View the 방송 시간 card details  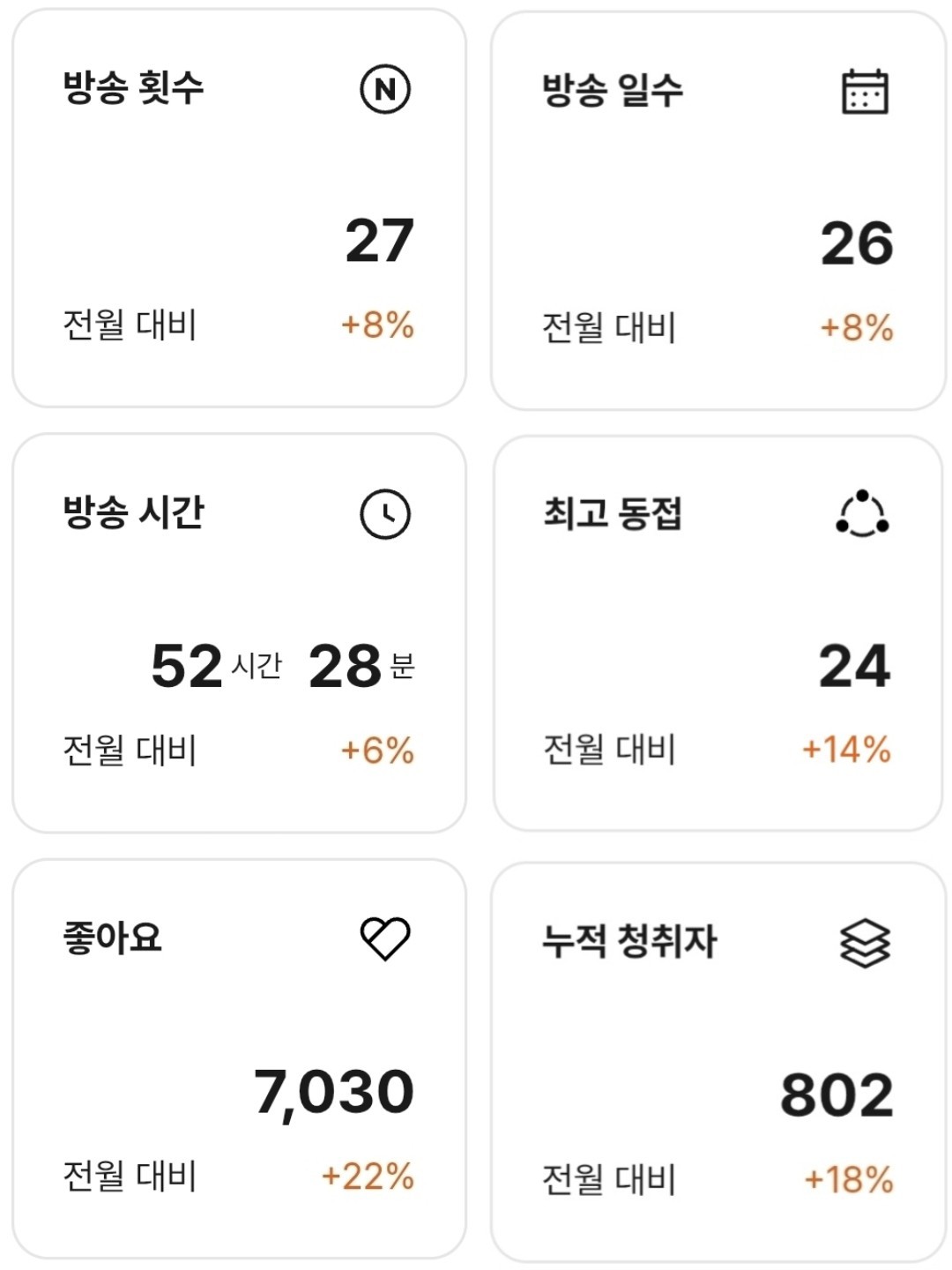point(239,632)
